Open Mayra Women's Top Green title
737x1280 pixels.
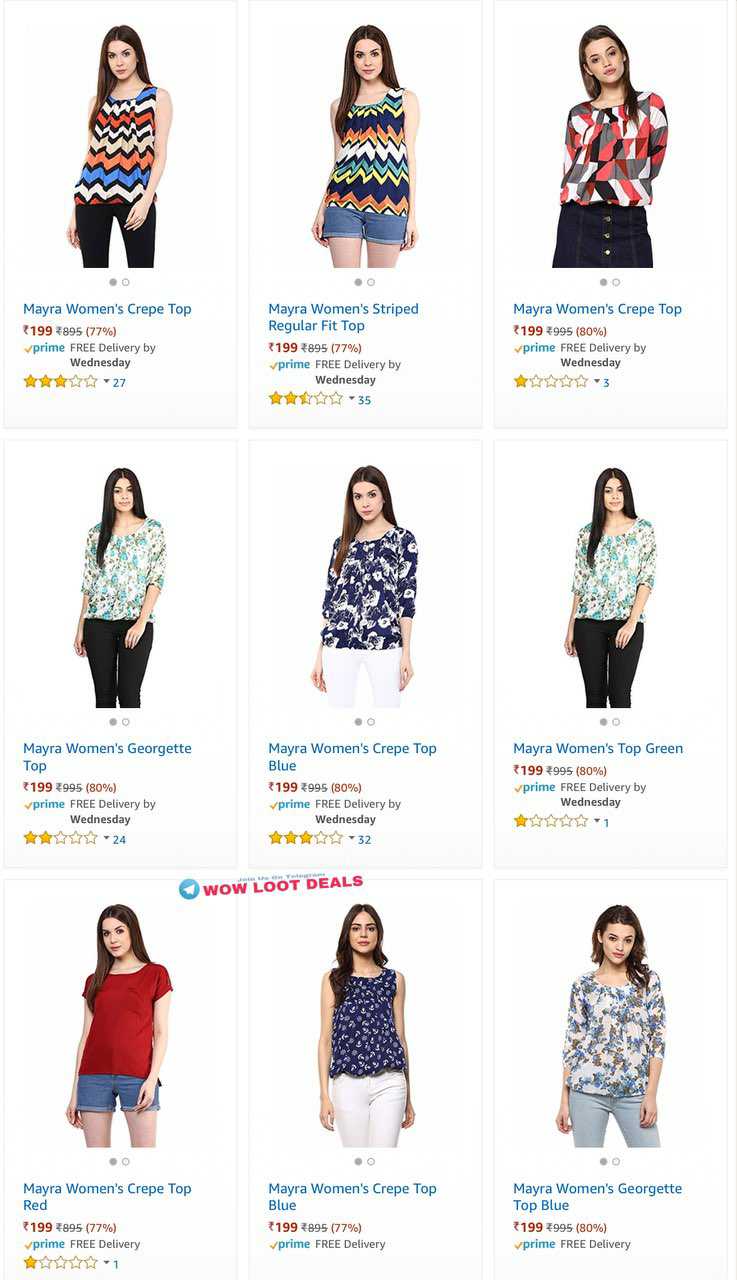point(597,748)
